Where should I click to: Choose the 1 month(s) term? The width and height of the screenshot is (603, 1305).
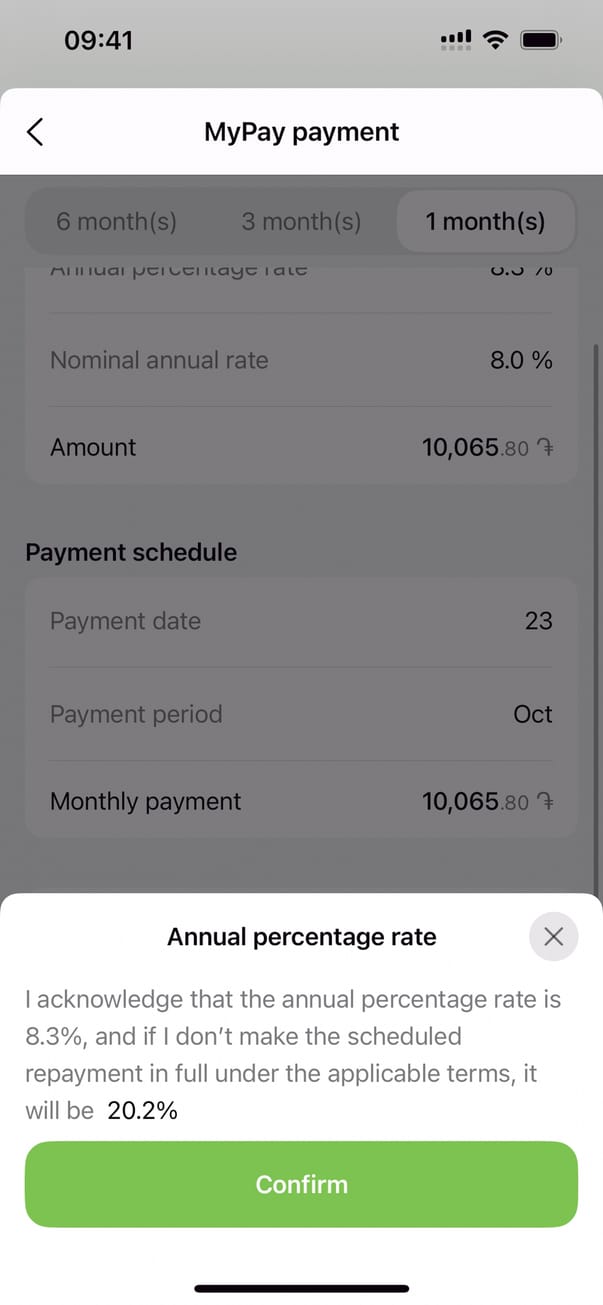click(x=486, y=221)
